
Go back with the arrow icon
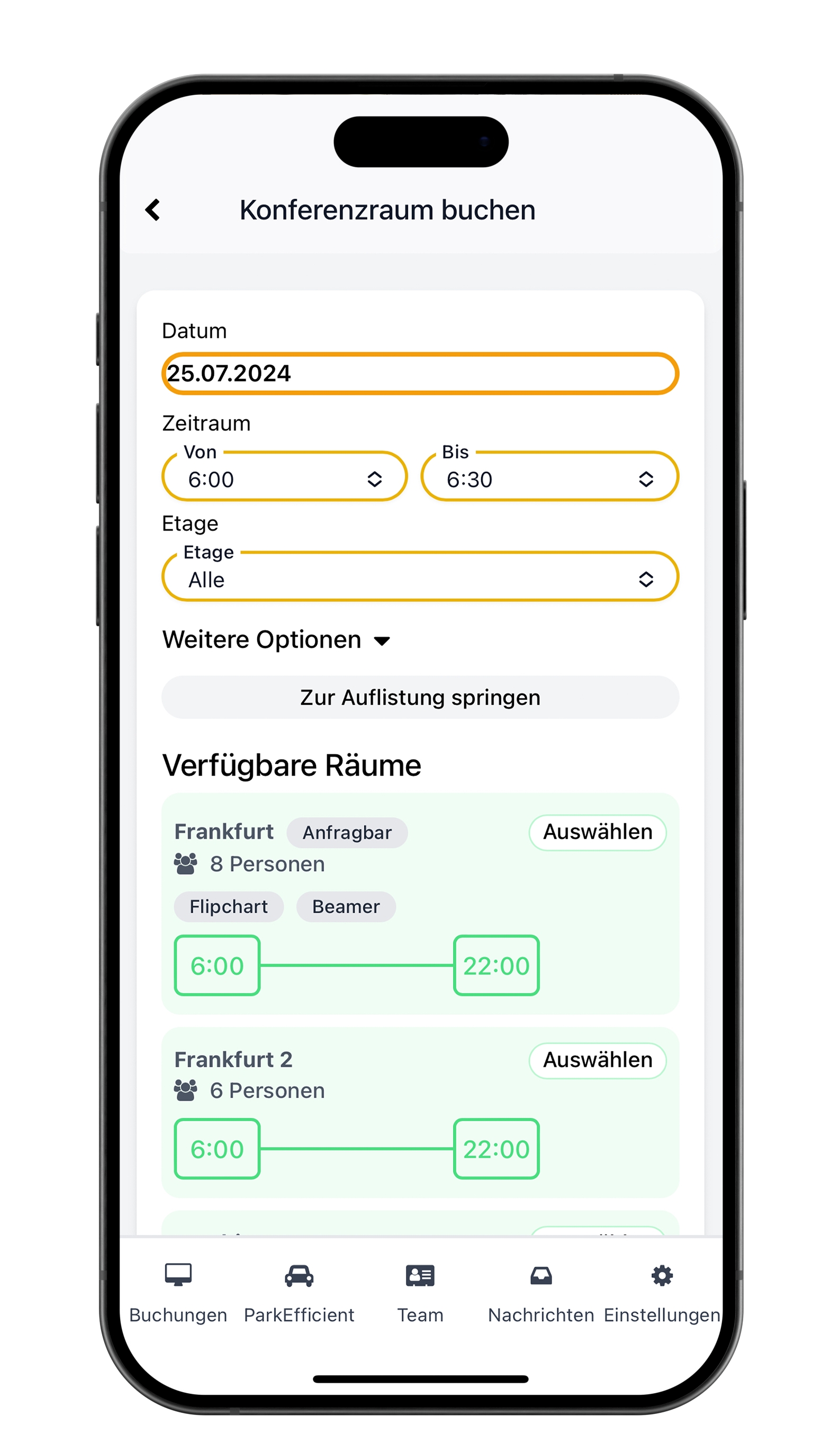(x=152, y=210)
